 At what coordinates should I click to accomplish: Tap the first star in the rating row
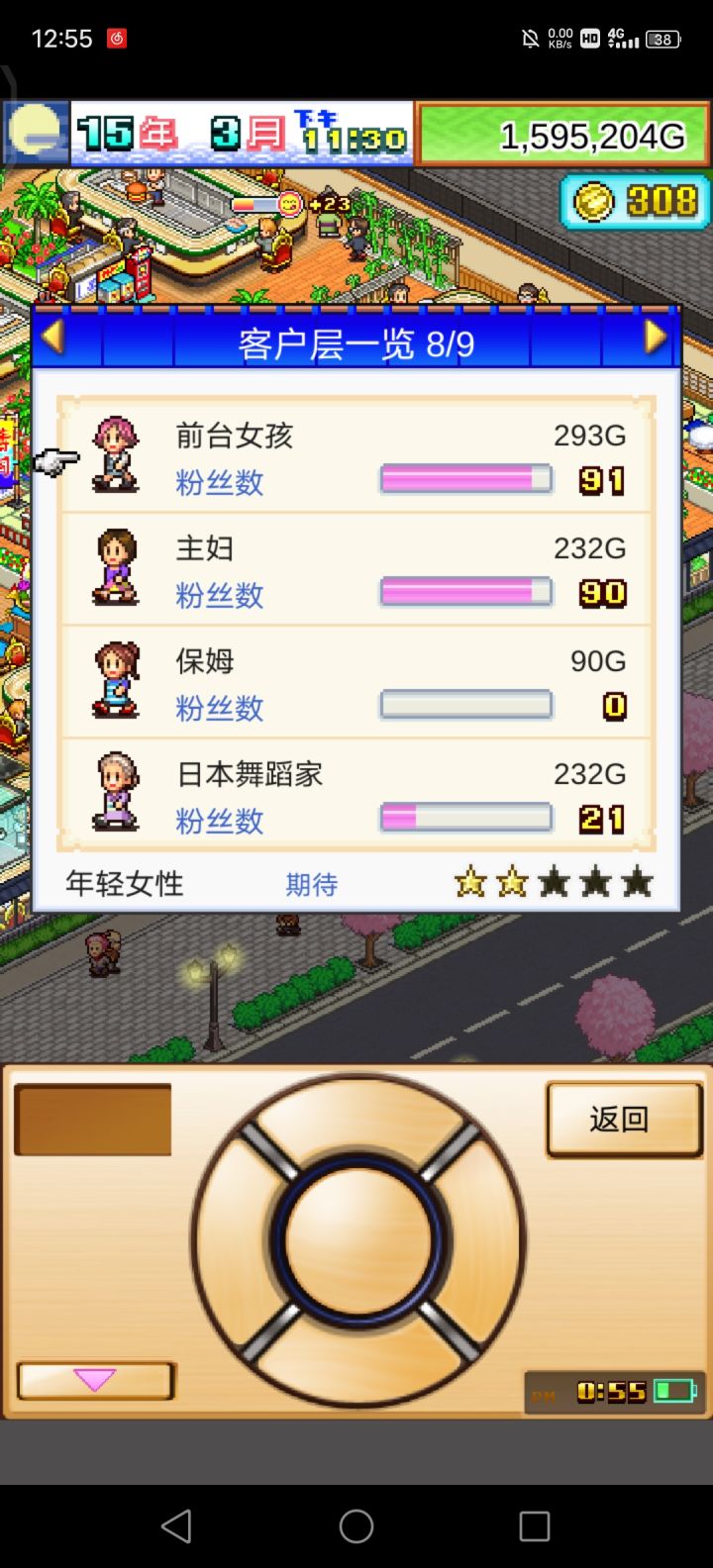click(x=470, y=881)
